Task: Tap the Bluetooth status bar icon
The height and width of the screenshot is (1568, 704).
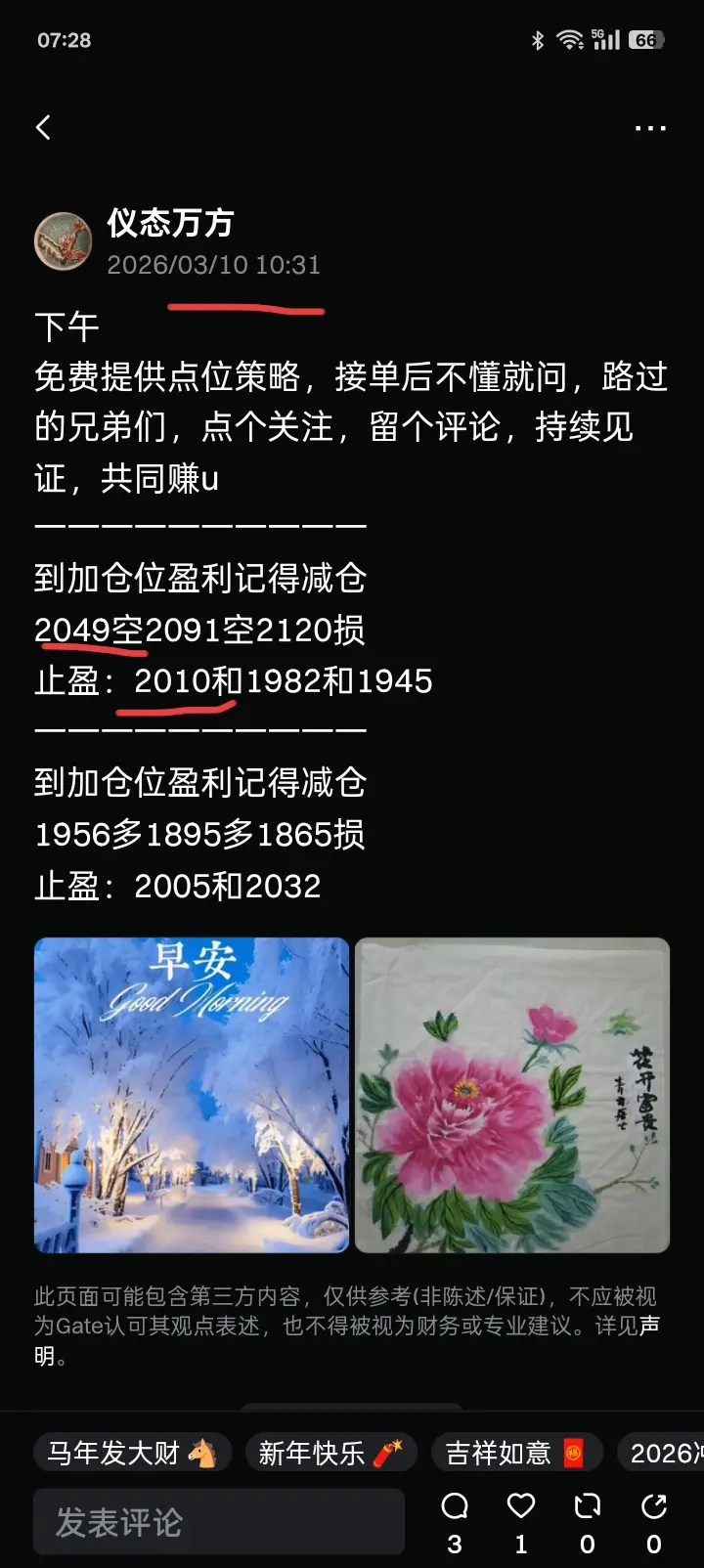Action: (x=537, y=41)
